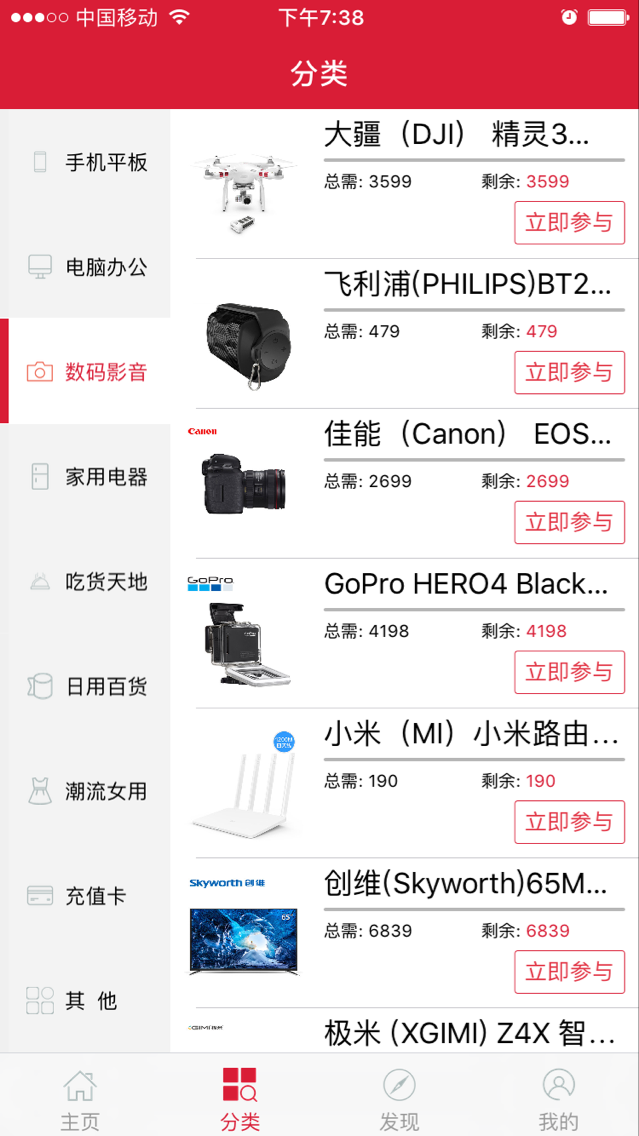Open the 我的 profile tab
Viewport: 639px width, 1136px height.
[x=558, y=1098]
